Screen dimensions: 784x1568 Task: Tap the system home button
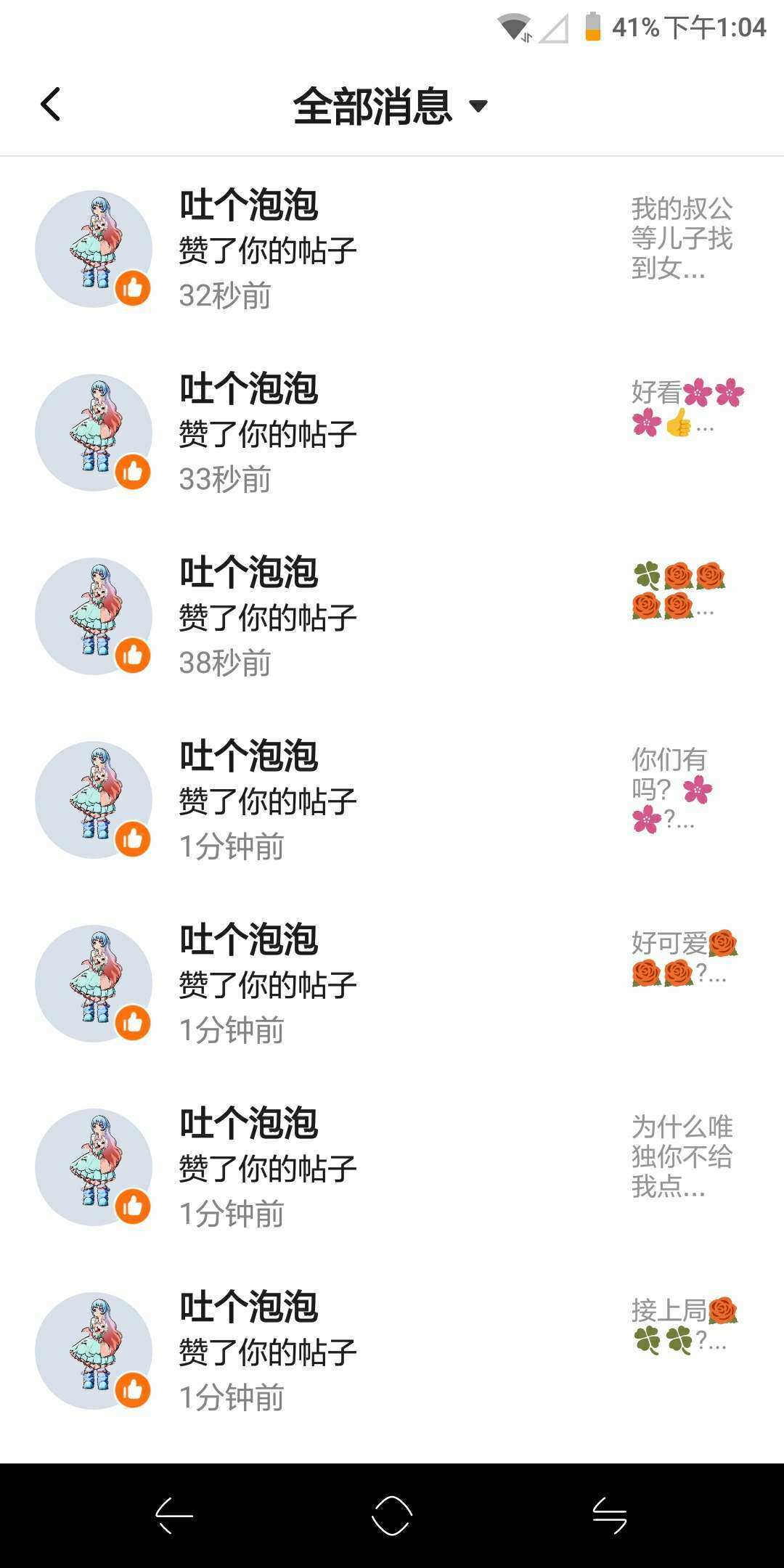click(392, 1516)
